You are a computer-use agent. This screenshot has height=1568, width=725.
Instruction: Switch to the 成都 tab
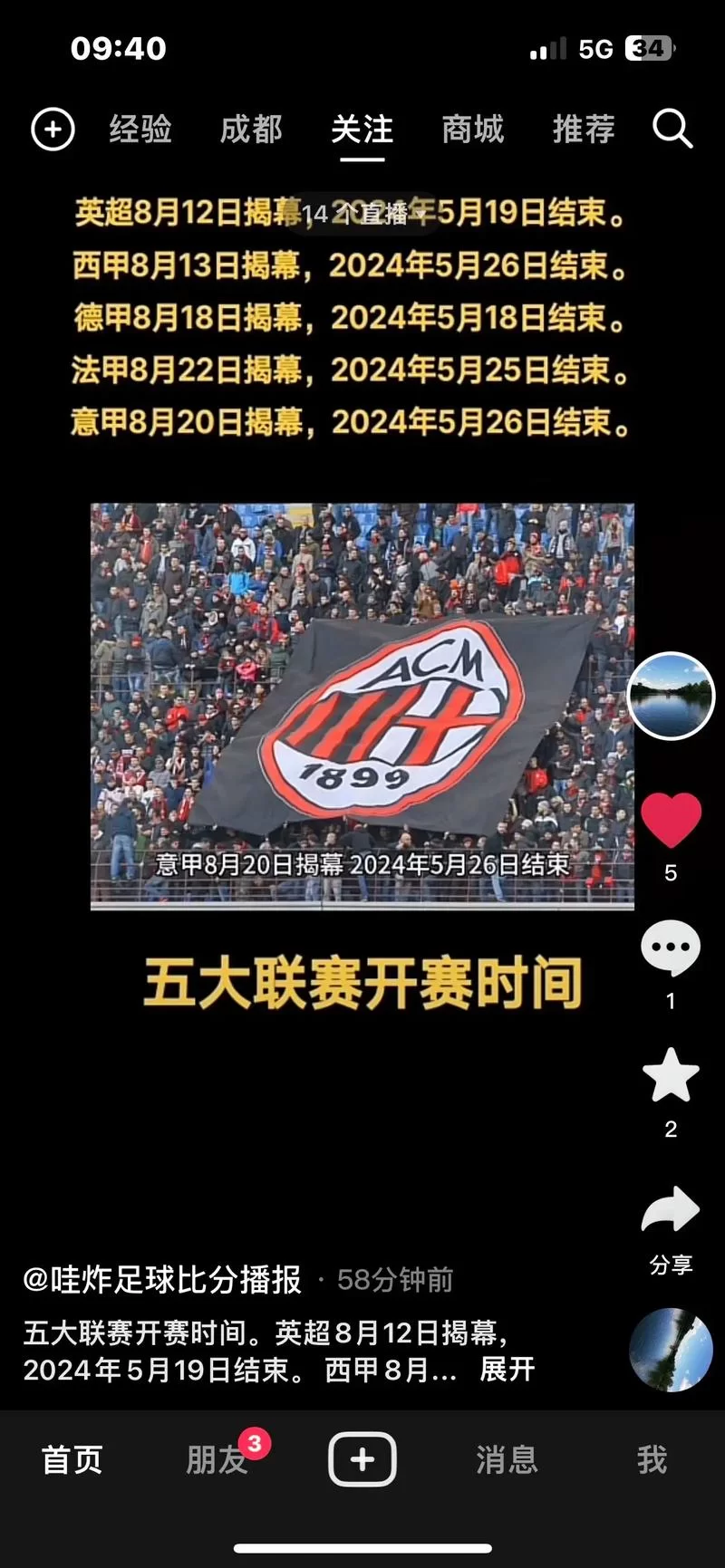(251, 130)
